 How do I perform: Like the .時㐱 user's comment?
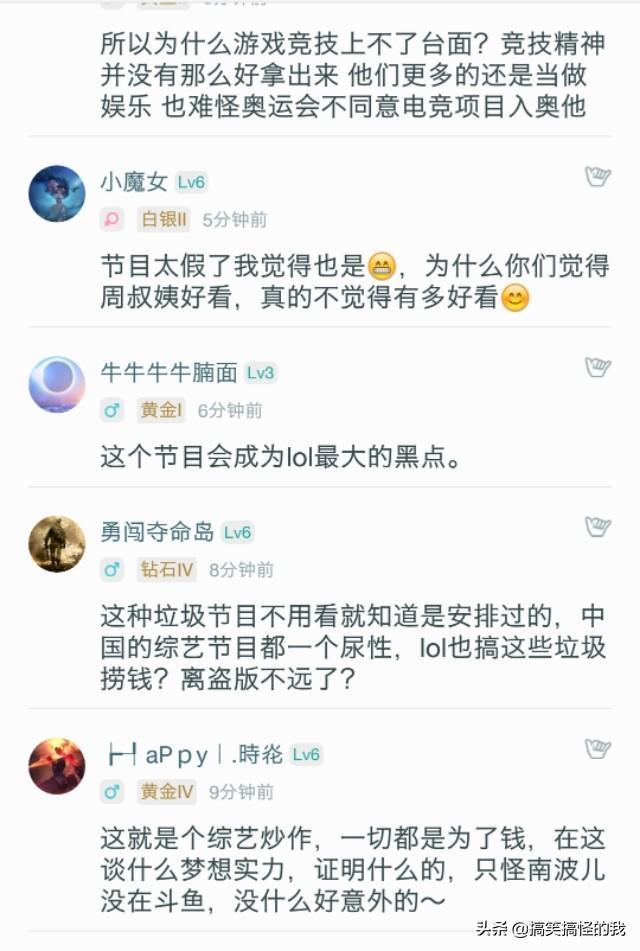click(x=597, y=748)
